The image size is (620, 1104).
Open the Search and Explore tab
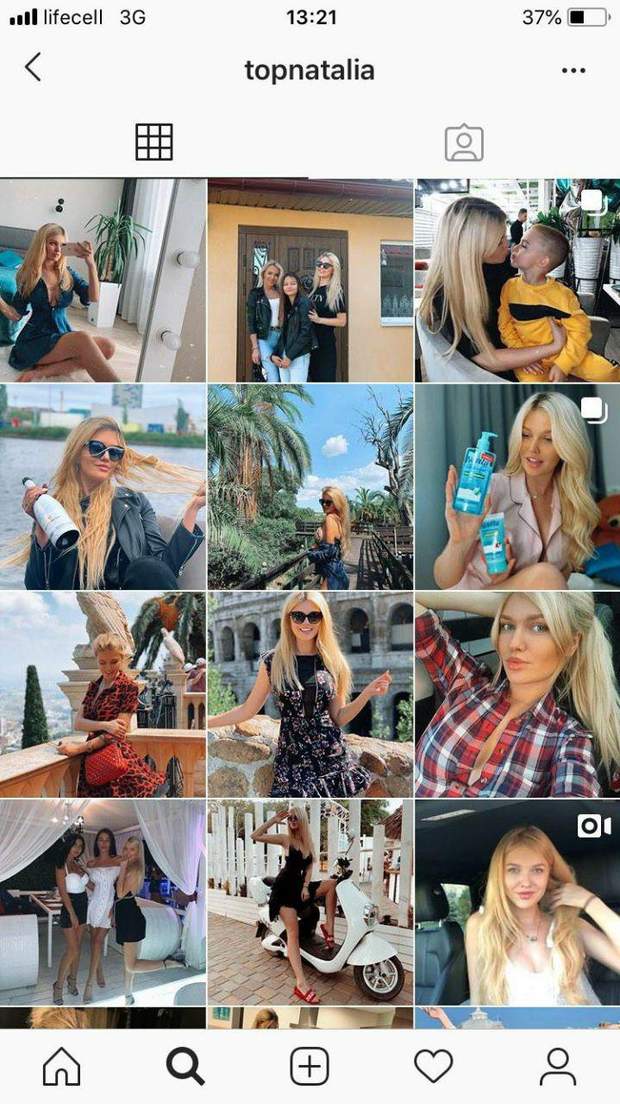click(185, 1066)
